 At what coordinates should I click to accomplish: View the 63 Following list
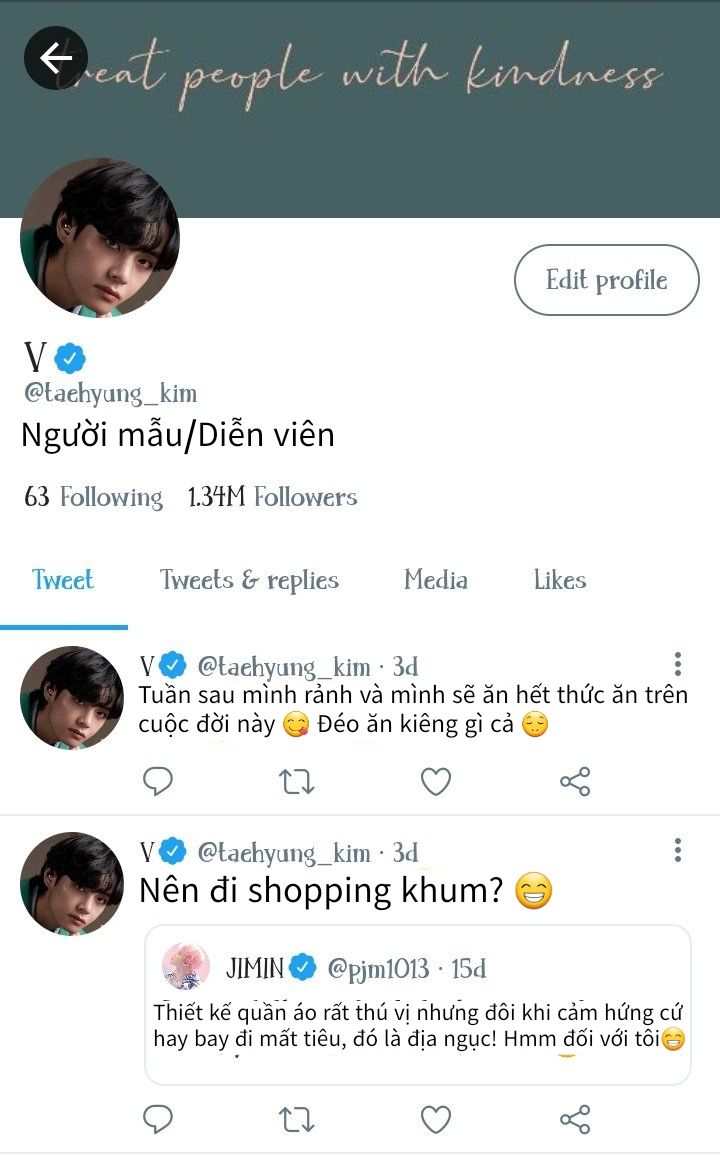93,497
